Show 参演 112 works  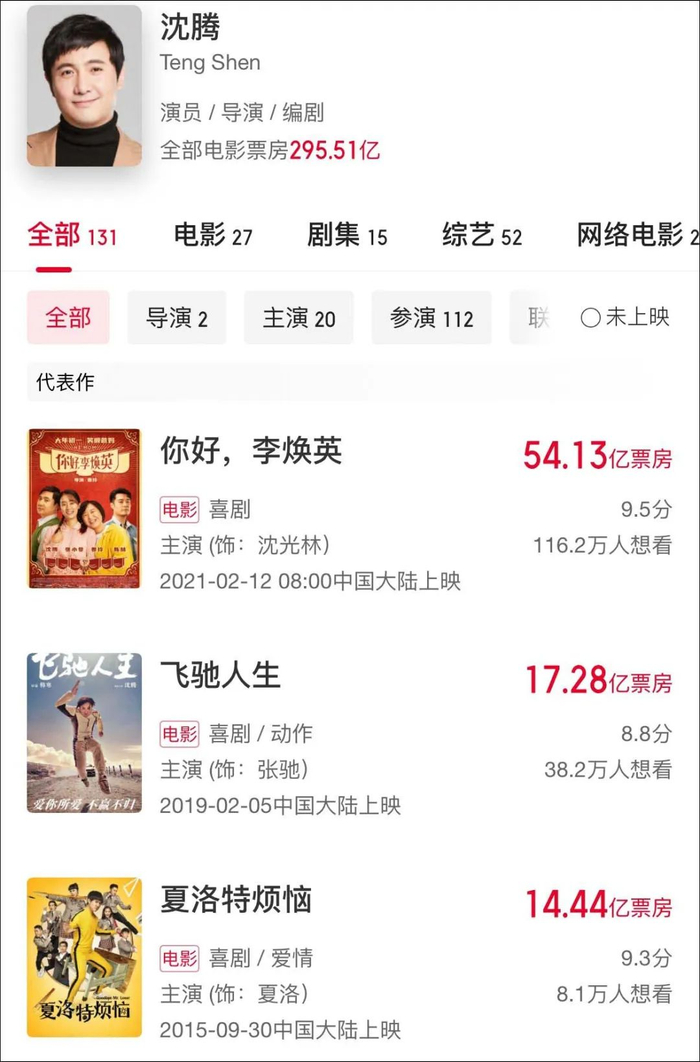pos(431,318)
